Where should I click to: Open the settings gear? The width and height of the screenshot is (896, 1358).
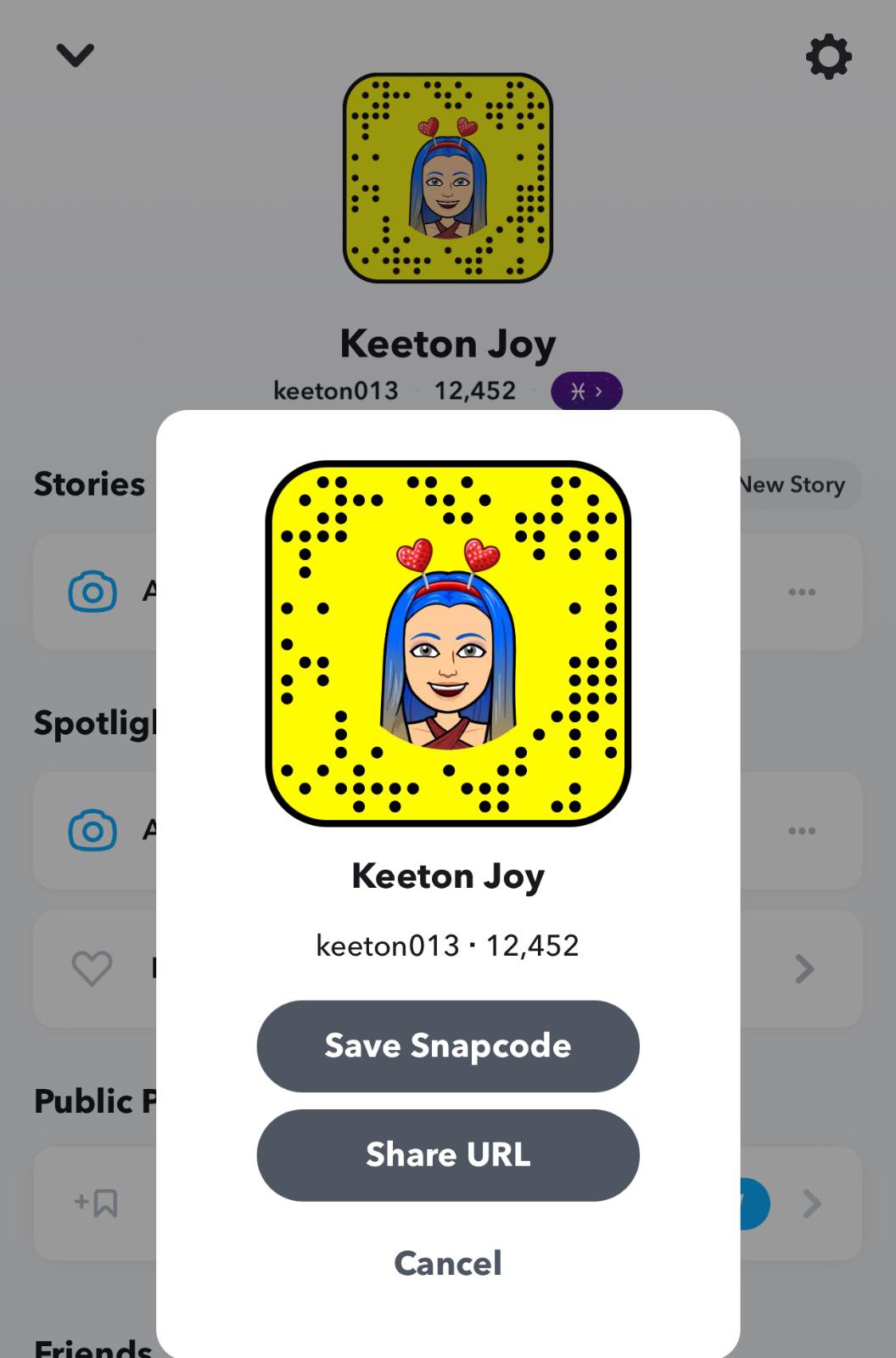coord(828,57)
